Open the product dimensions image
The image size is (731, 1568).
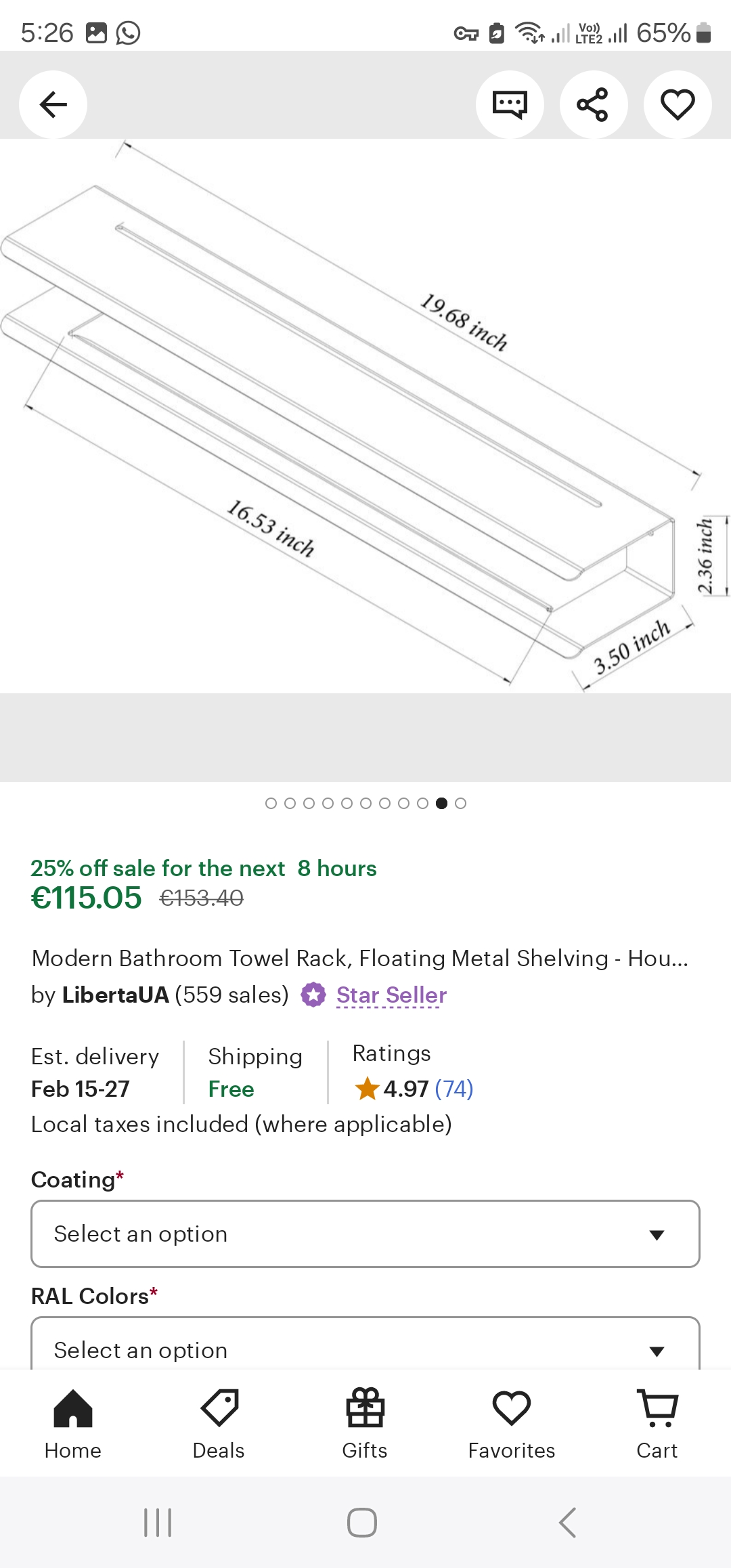click(365, 416)
